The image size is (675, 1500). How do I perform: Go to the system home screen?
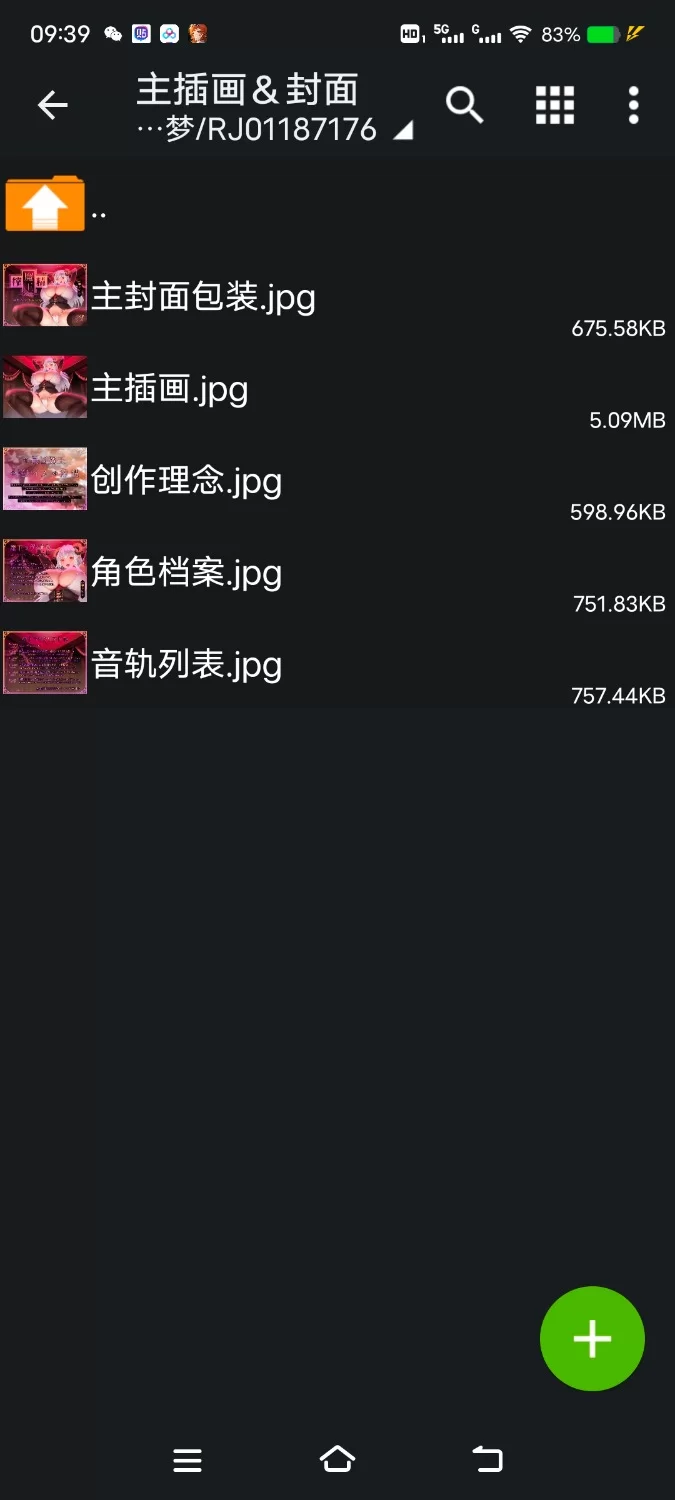pyautogui.click(x=337, y=1460)
